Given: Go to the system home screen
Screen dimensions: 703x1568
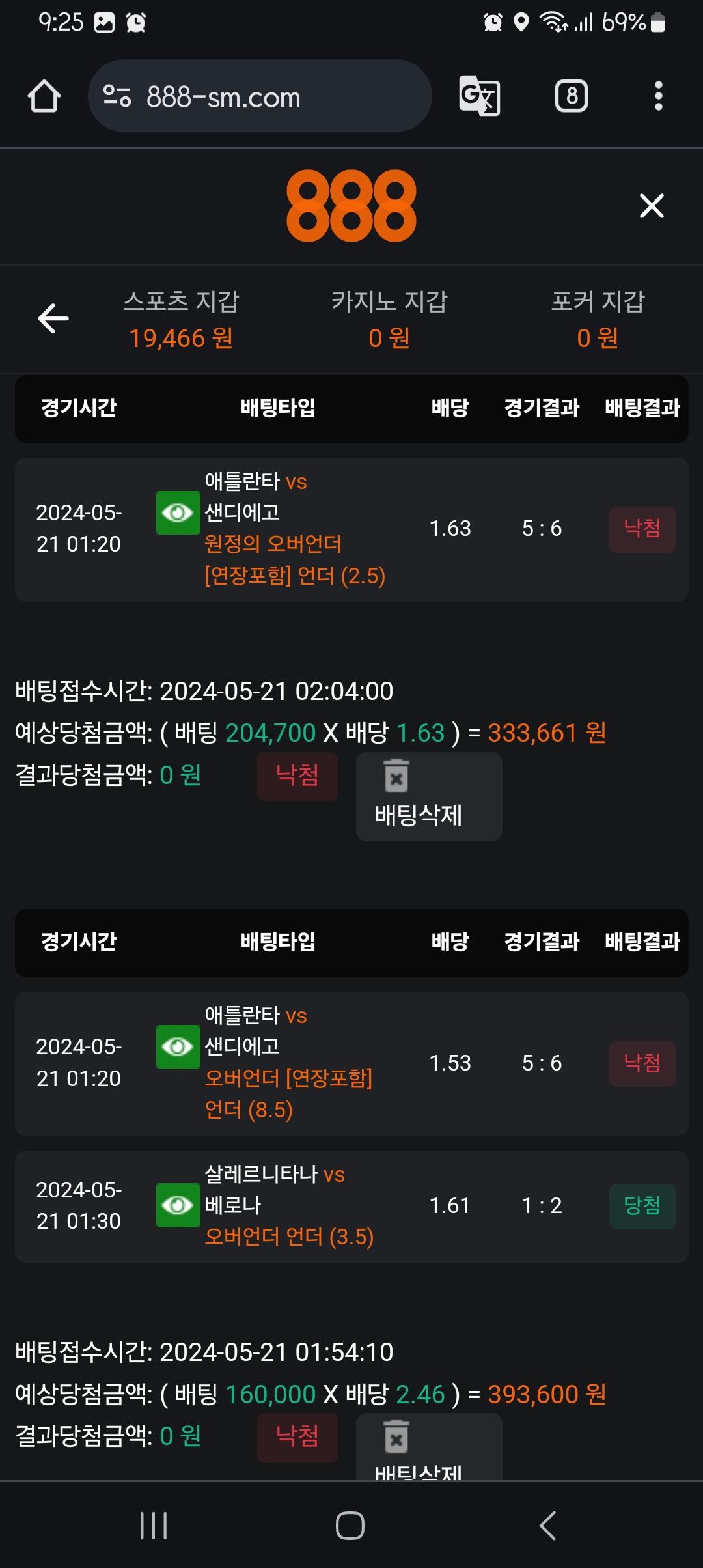Looking at the screenshot, I should (x=350, y=1526).
